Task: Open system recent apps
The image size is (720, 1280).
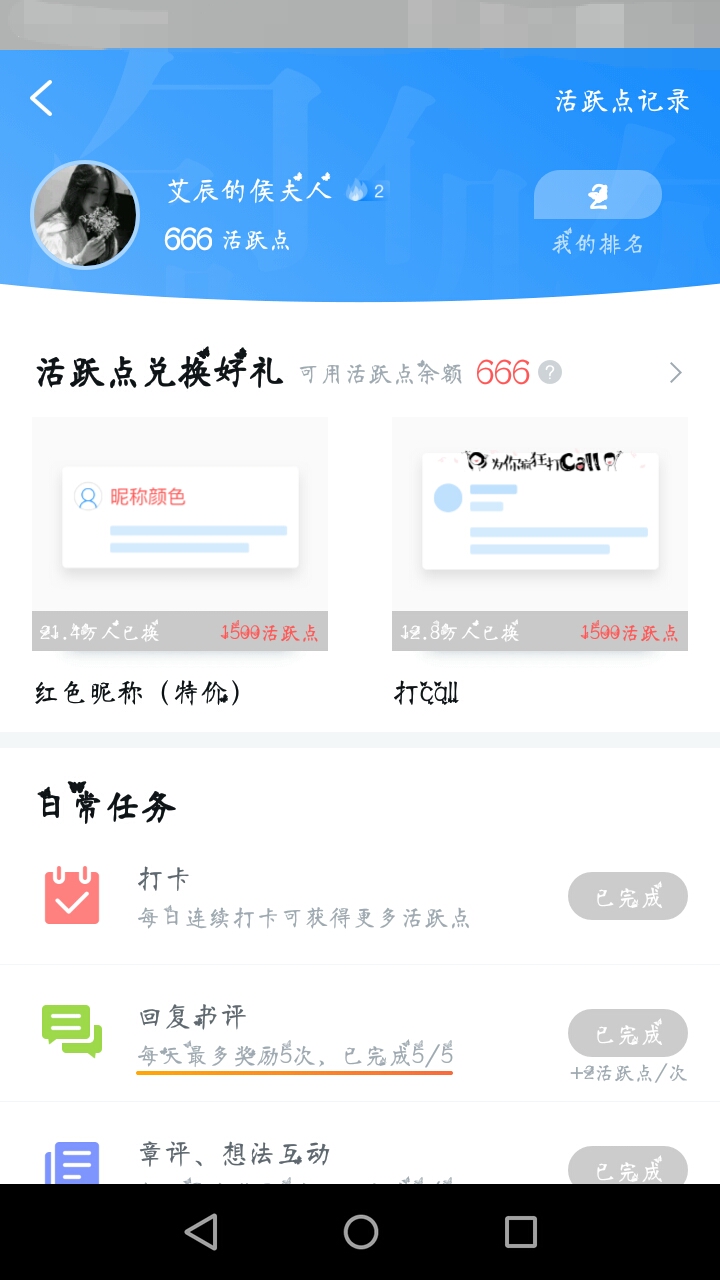Action: (x=520, y=1232)
